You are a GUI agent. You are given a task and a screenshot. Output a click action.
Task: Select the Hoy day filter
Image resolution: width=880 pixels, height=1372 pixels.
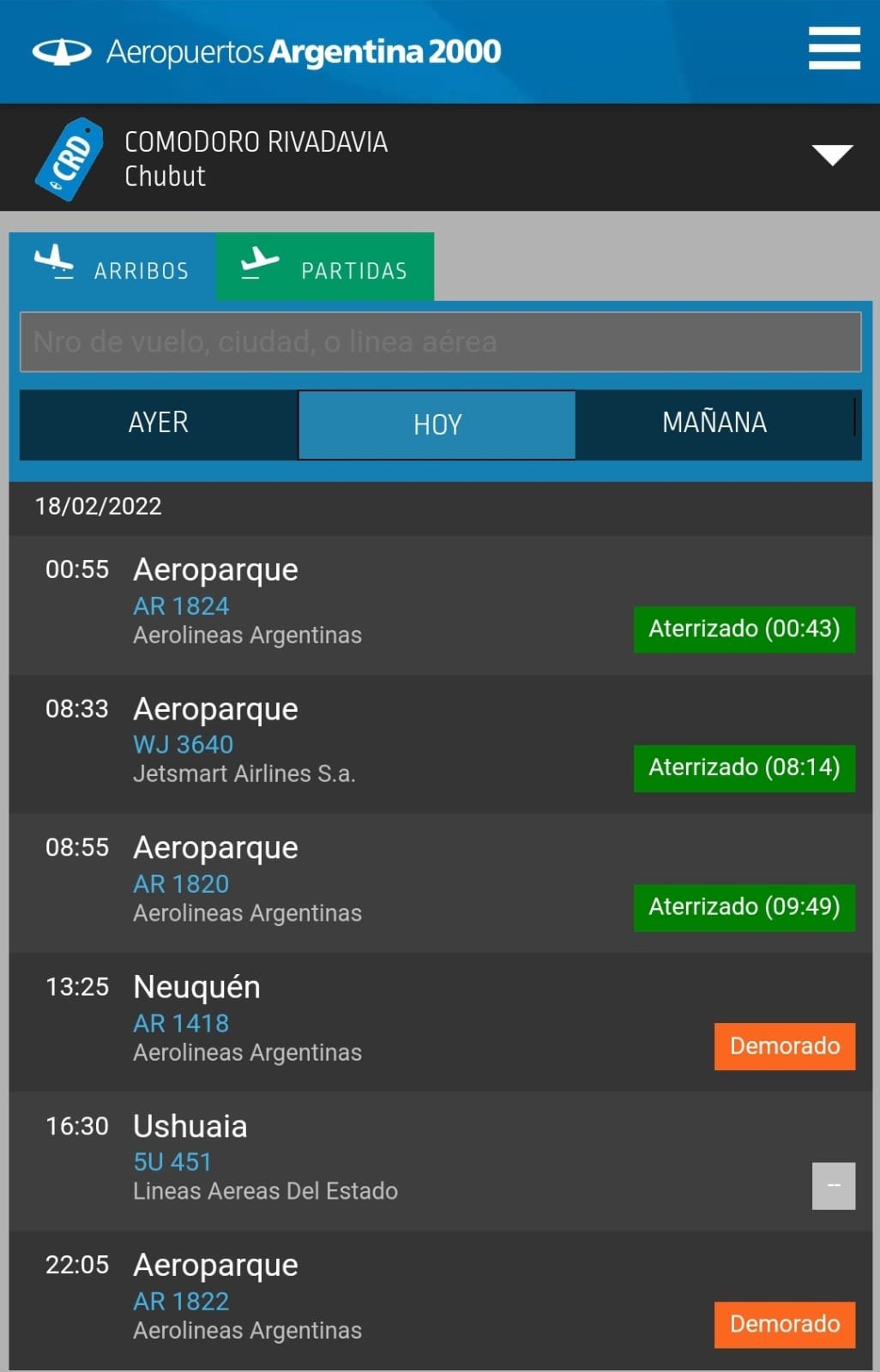[x=437, y=424]
